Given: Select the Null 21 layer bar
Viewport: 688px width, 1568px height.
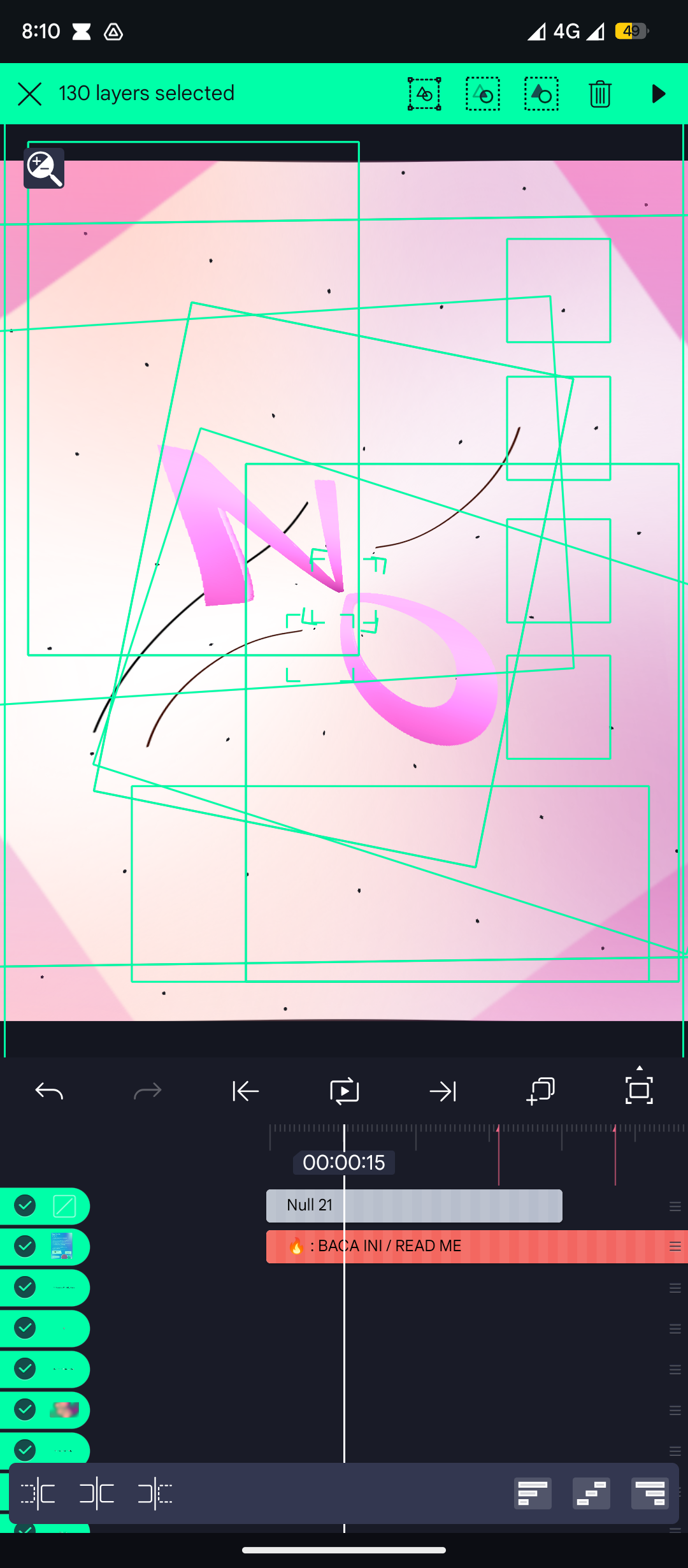Looking at the screenshot, I should [414, 1205].
